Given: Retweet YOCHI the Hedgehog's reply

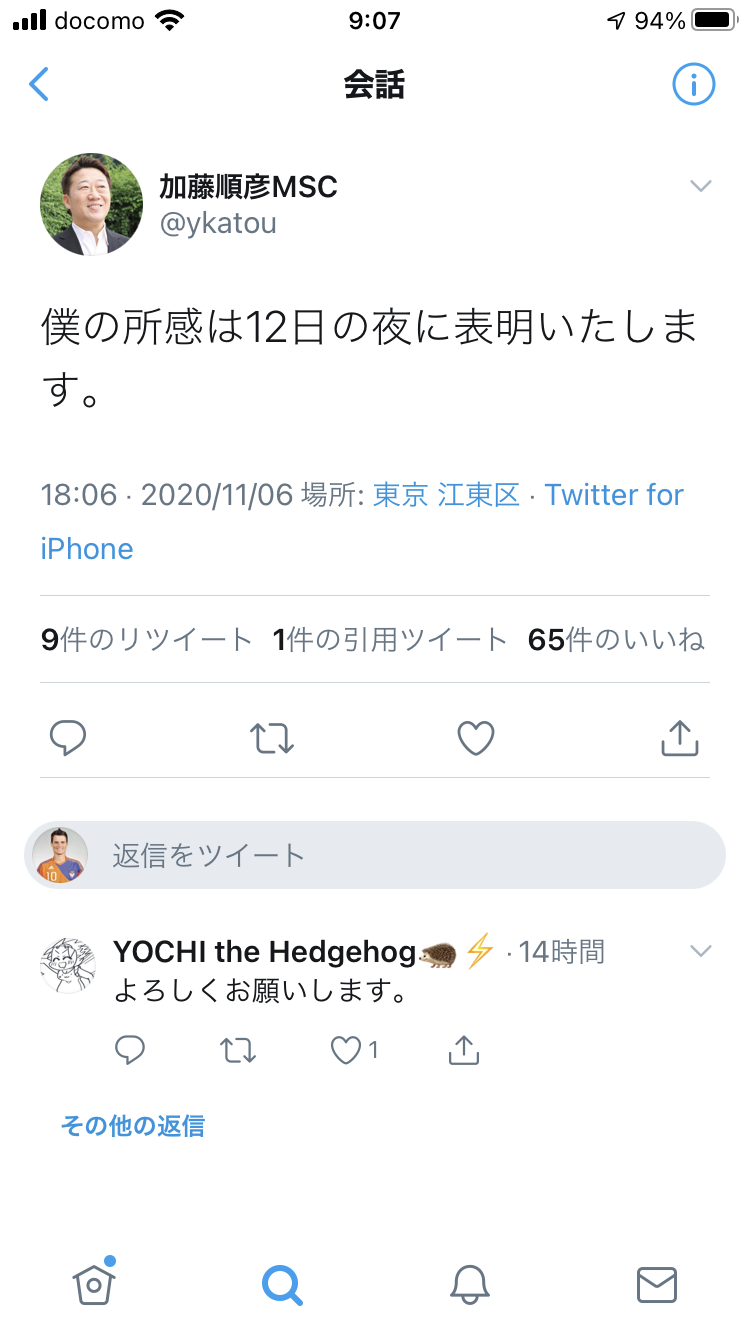Looking at the screenshot, I should pos(238,1049).
